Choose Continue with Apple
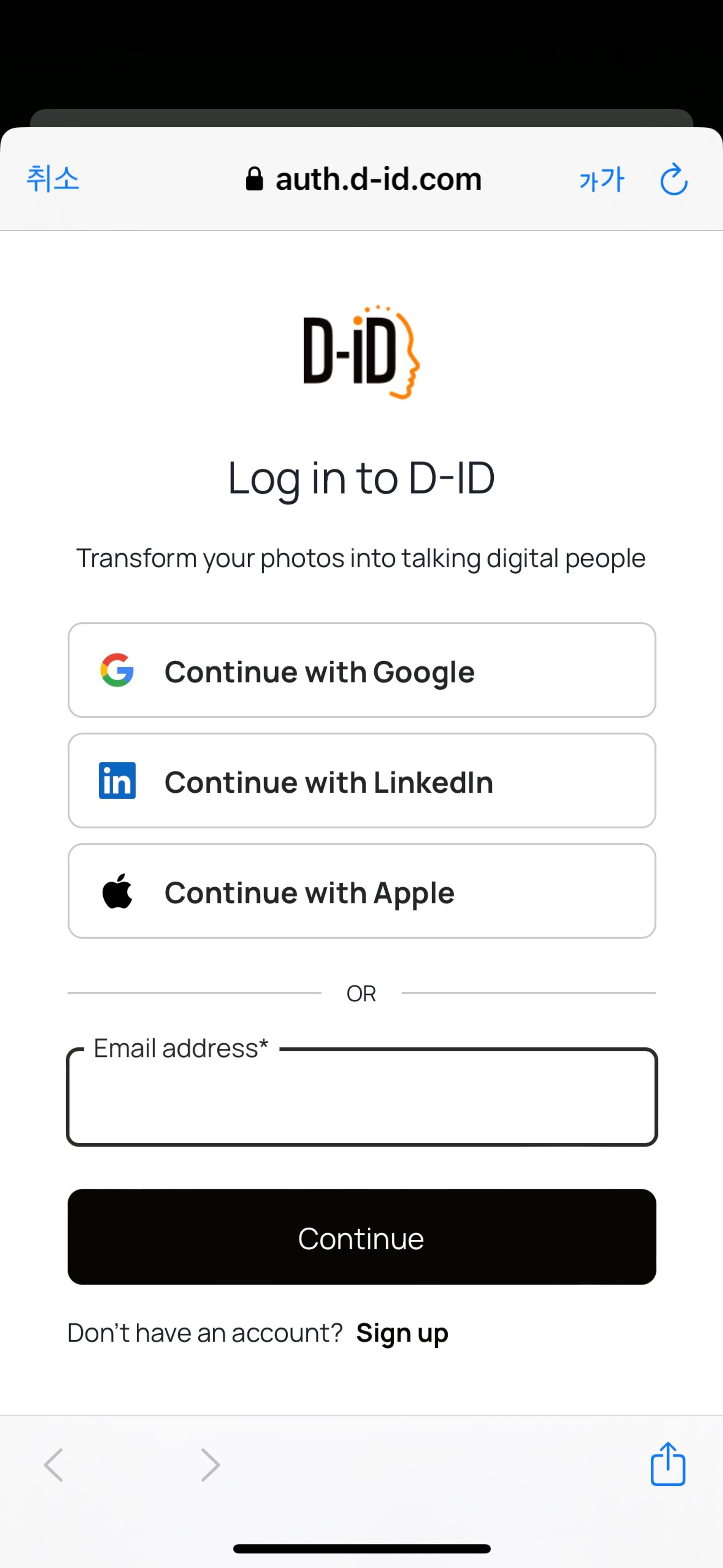723x1568 pixels. (x=361, y=891)
